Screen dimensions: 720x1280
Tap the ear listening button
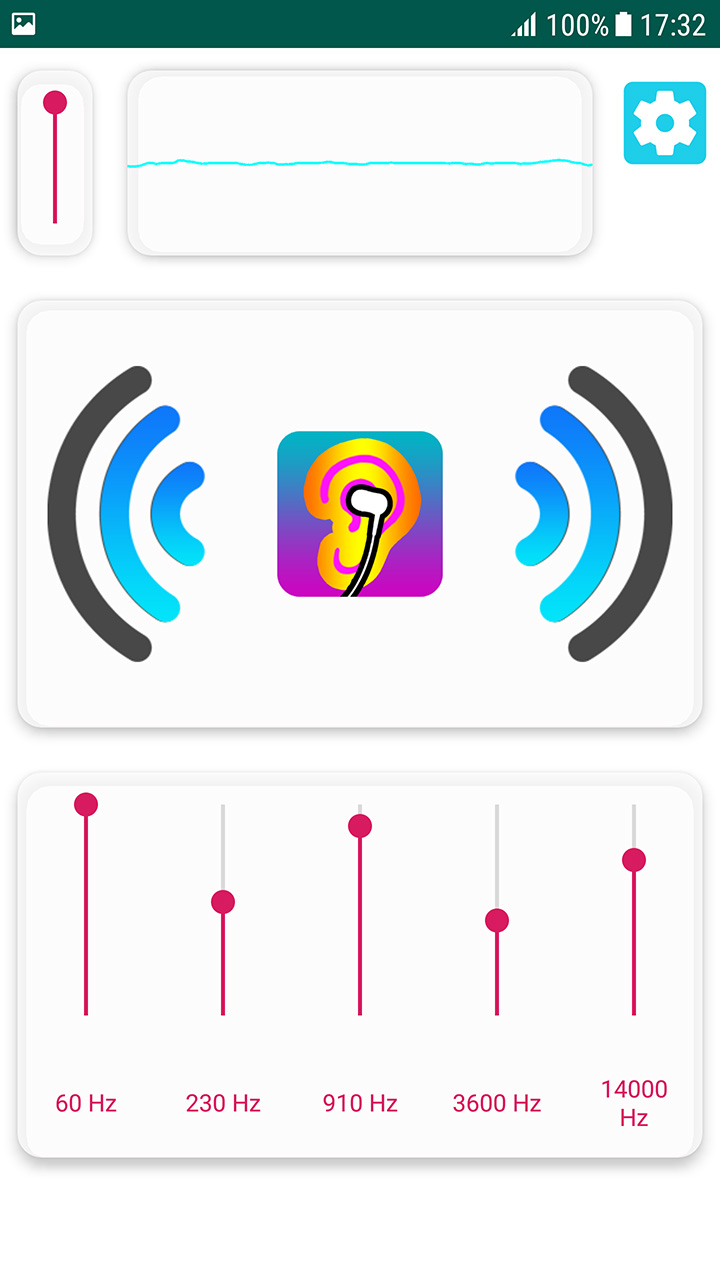click(x=360, y=514)
